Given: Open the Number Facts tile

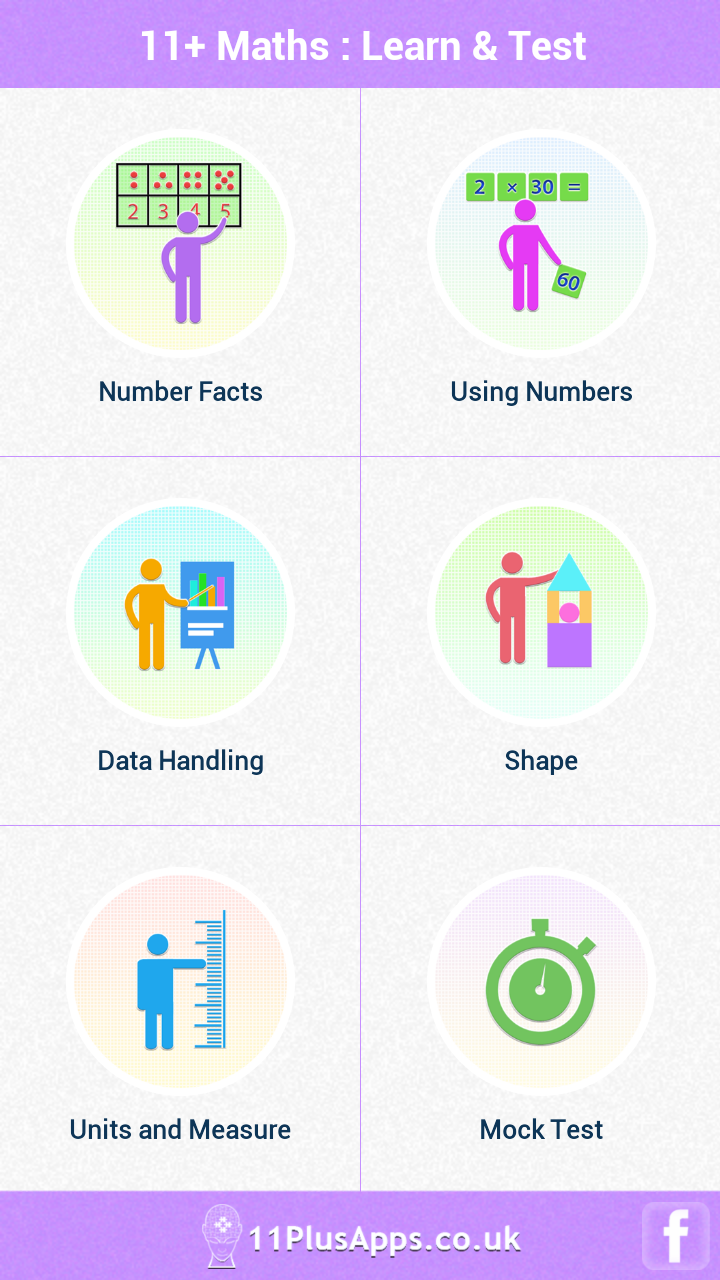Looking at the screenshot, I should [180, 270].
